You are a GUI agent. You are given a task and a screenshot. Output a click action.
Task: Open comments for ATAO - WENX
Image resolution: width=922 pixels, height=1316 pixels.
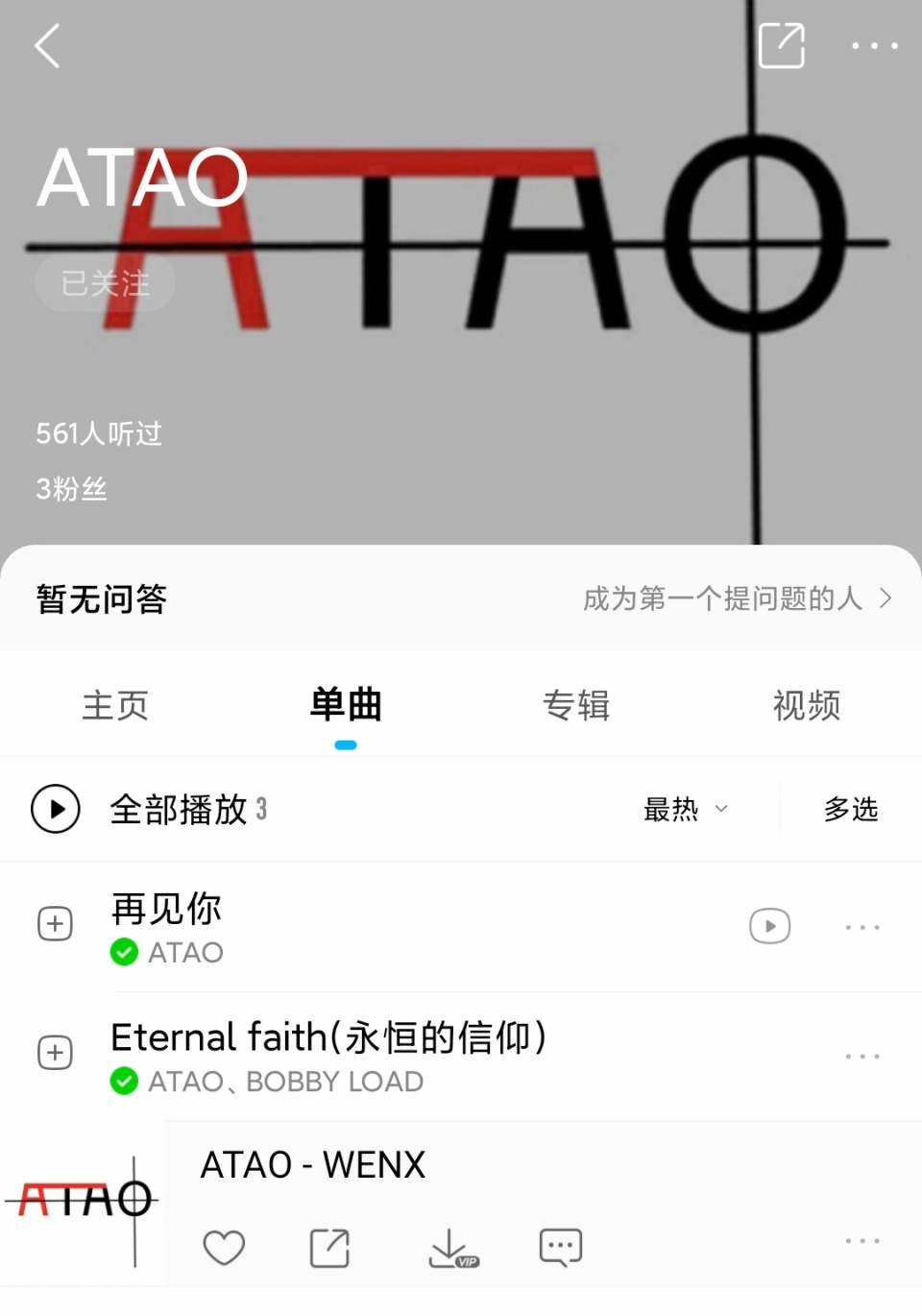click(560, 1247)
